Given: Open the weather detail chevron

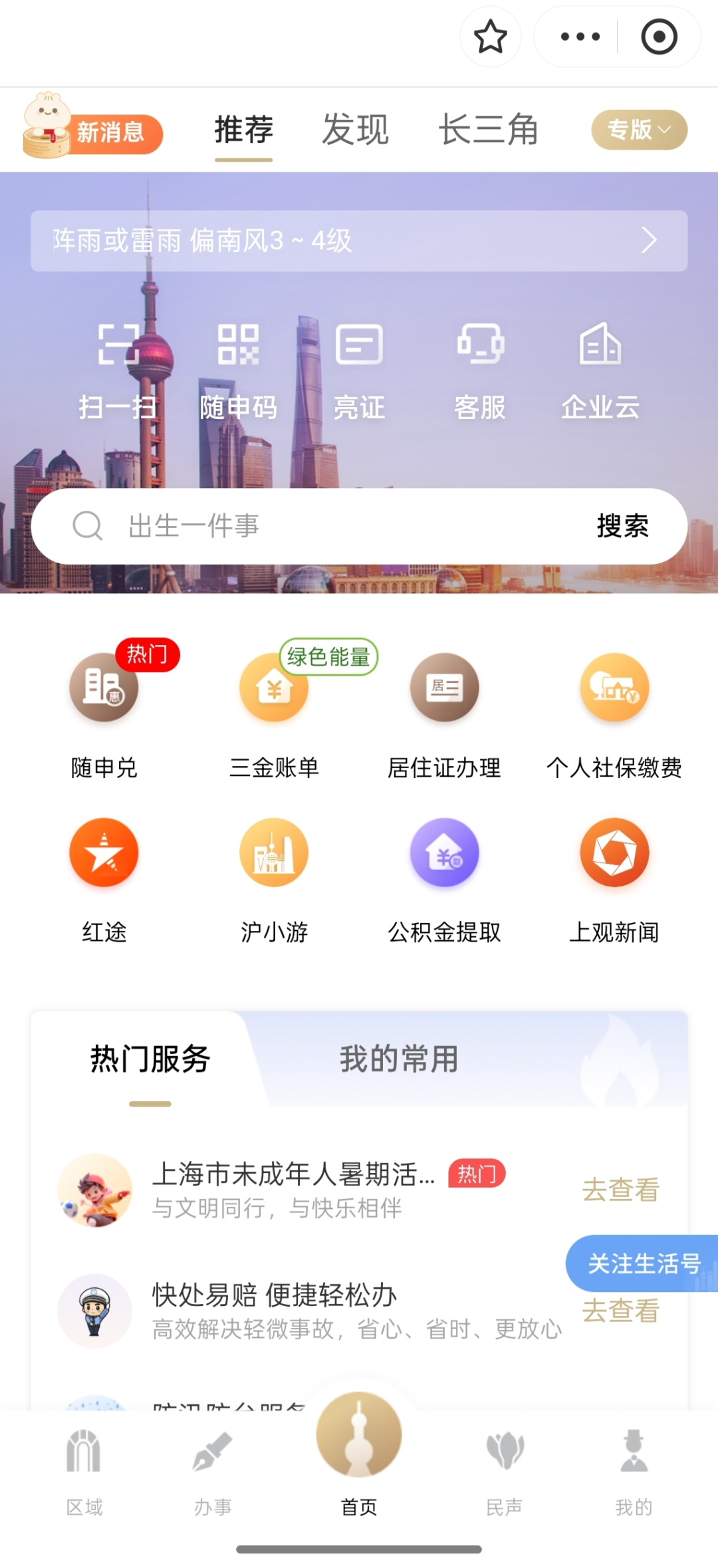Looking at the screenshot, I should coord(648,241).
